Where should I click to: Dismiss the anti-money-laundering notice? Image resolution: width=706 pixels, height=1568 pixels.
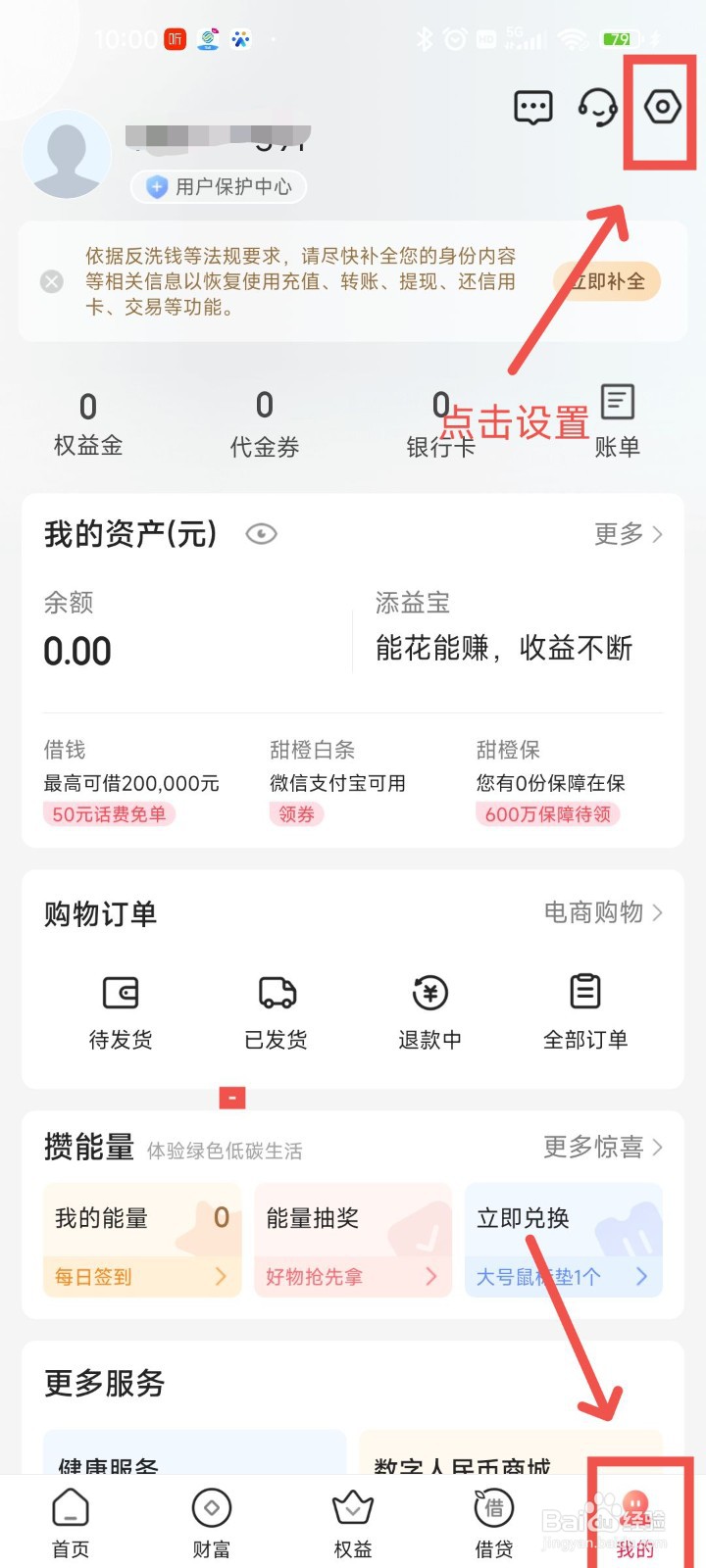pyautogui.click(x=52, y=282)
